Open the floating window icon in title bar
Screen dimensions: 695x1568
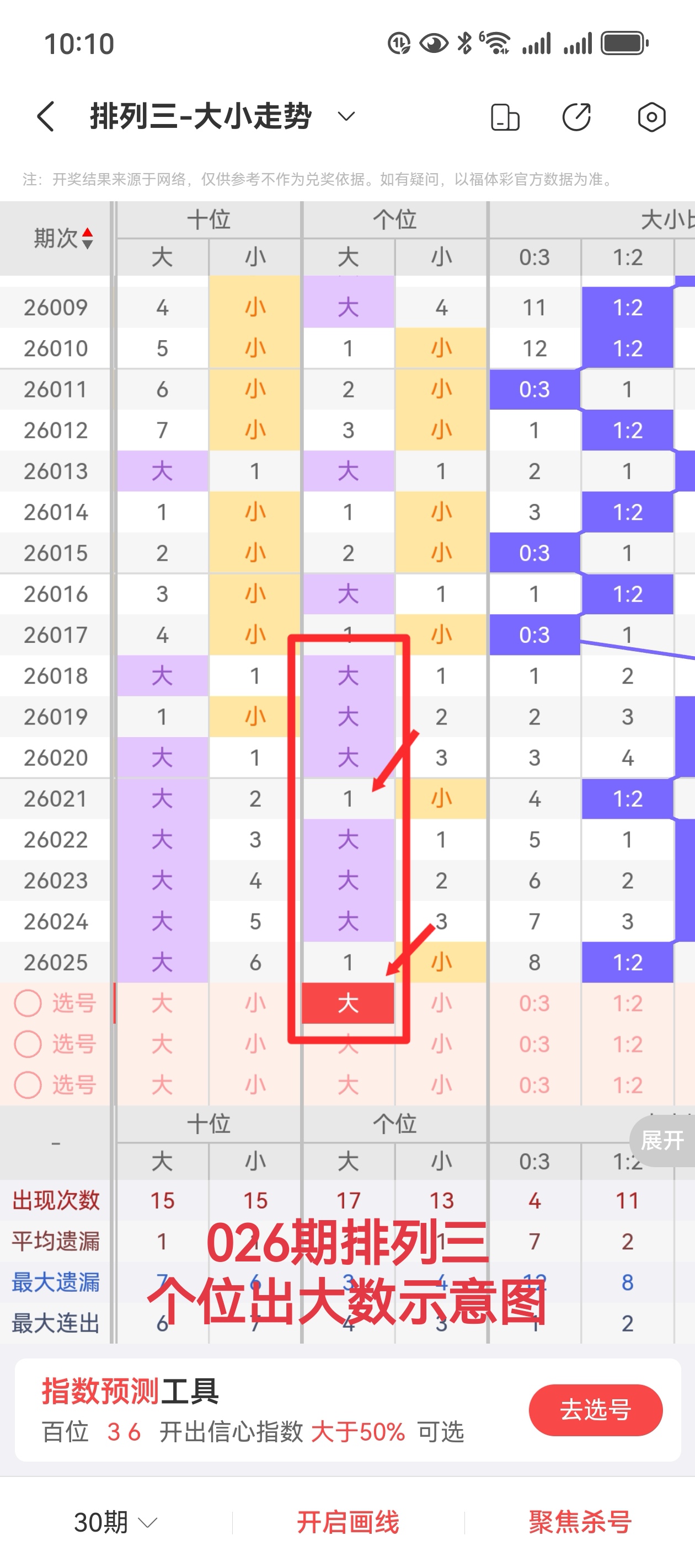tap(504, 117)
